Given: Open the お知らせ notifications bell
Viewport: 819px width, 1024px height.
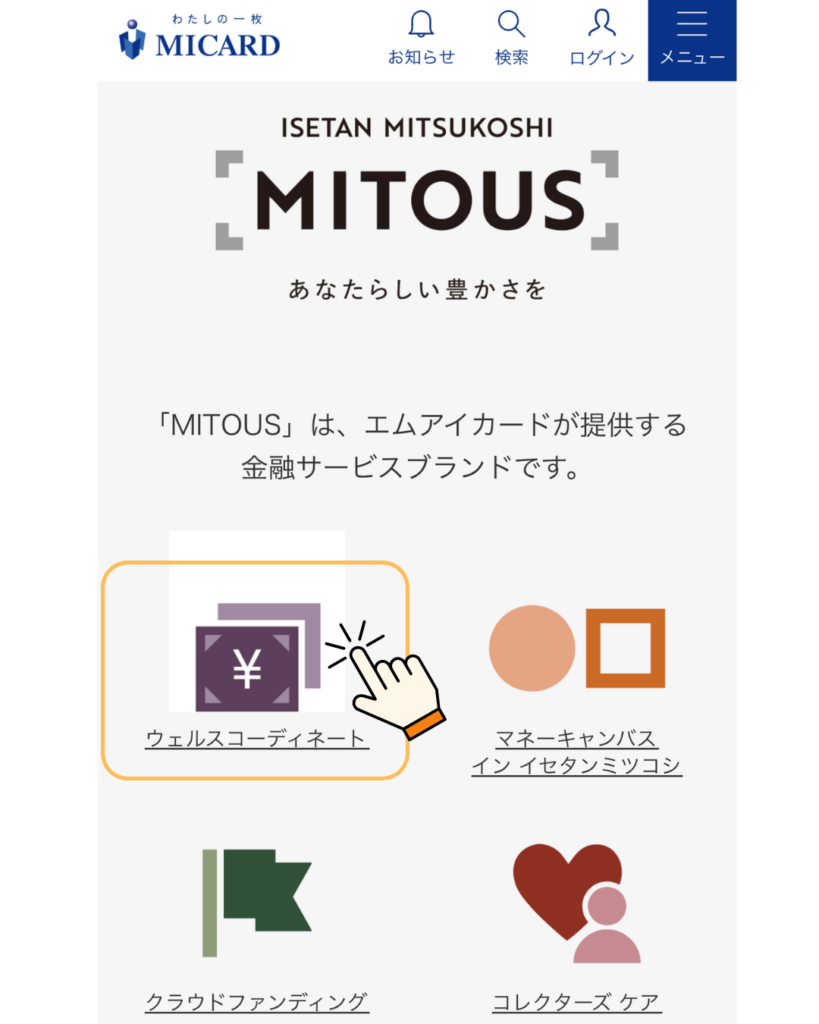Looking at the screenshot, I should pyautogui.click(x=421, y=37).
